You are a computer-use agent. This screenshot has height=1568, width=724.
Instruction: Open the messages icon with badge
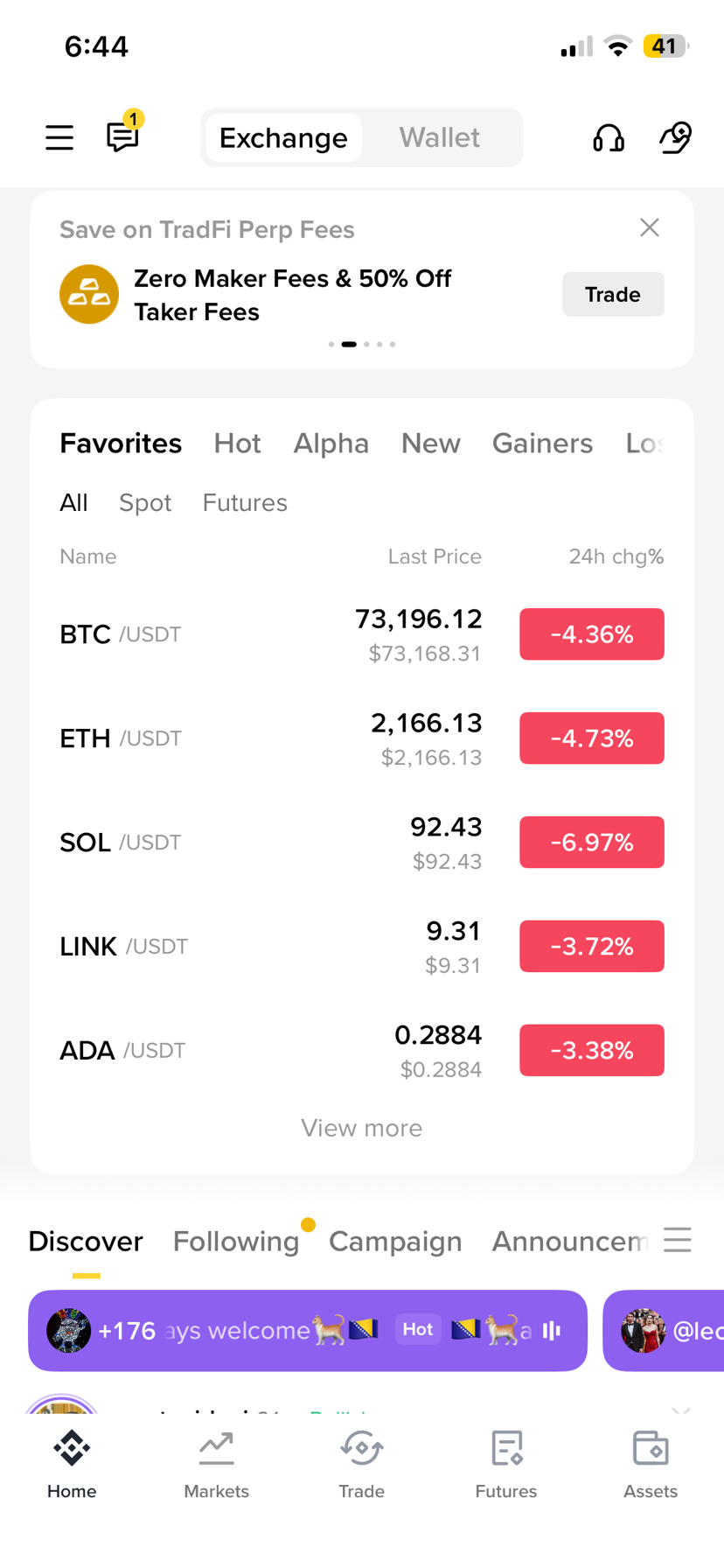122,136
